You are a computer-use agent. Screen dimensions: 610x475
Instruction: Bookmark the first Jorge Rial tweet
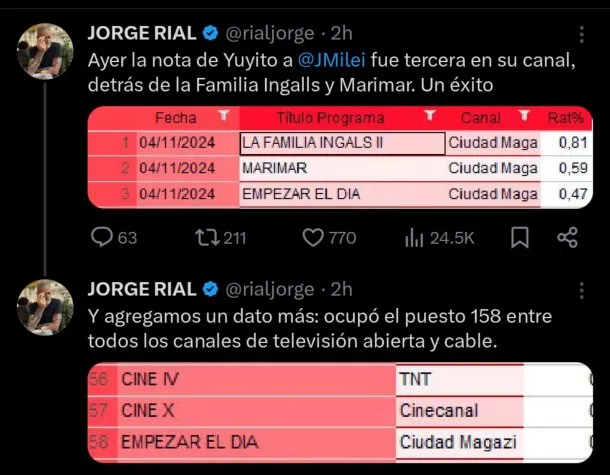click(520, 238)
